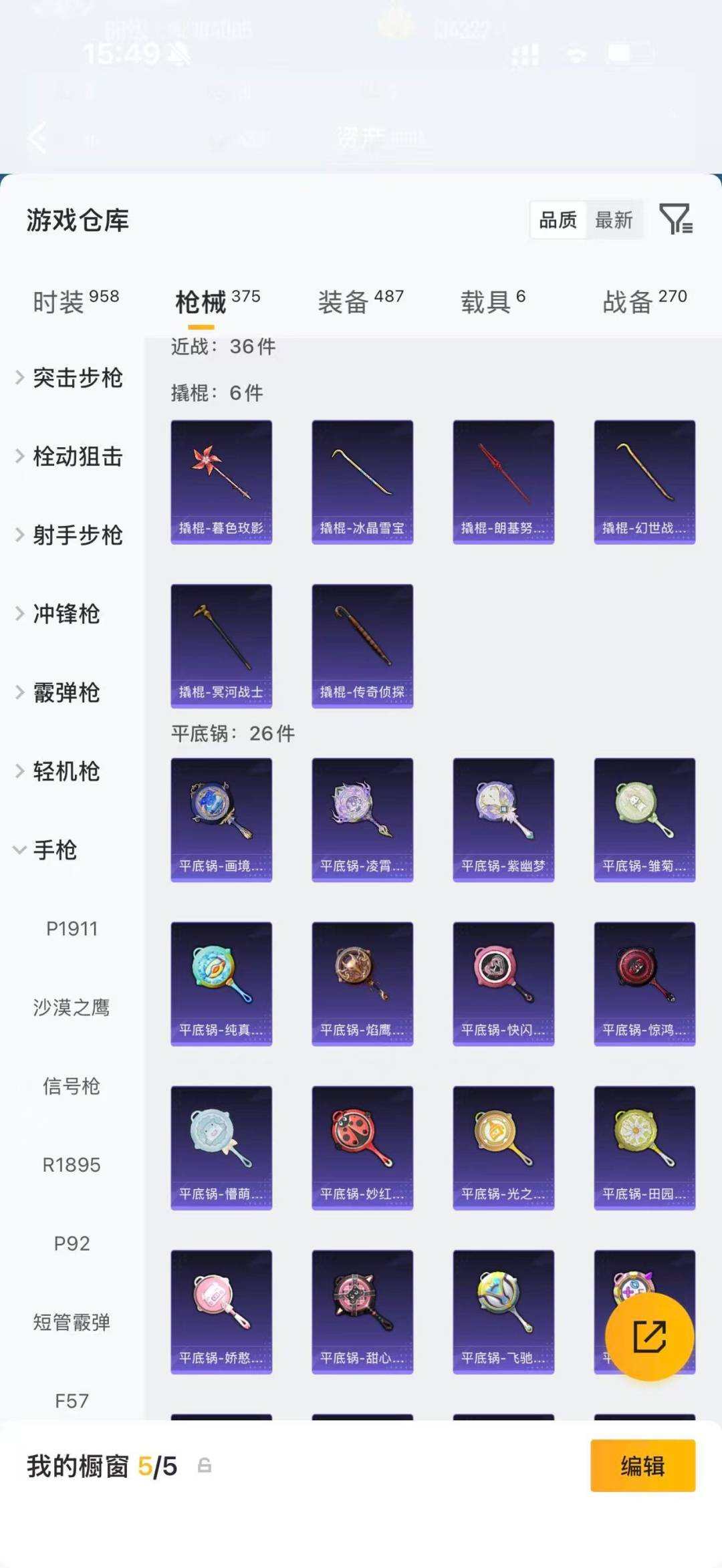Tap the orange share icon above 编辑
The height and width of the screenshot is (1568, 722).
tap(650, 1337)
